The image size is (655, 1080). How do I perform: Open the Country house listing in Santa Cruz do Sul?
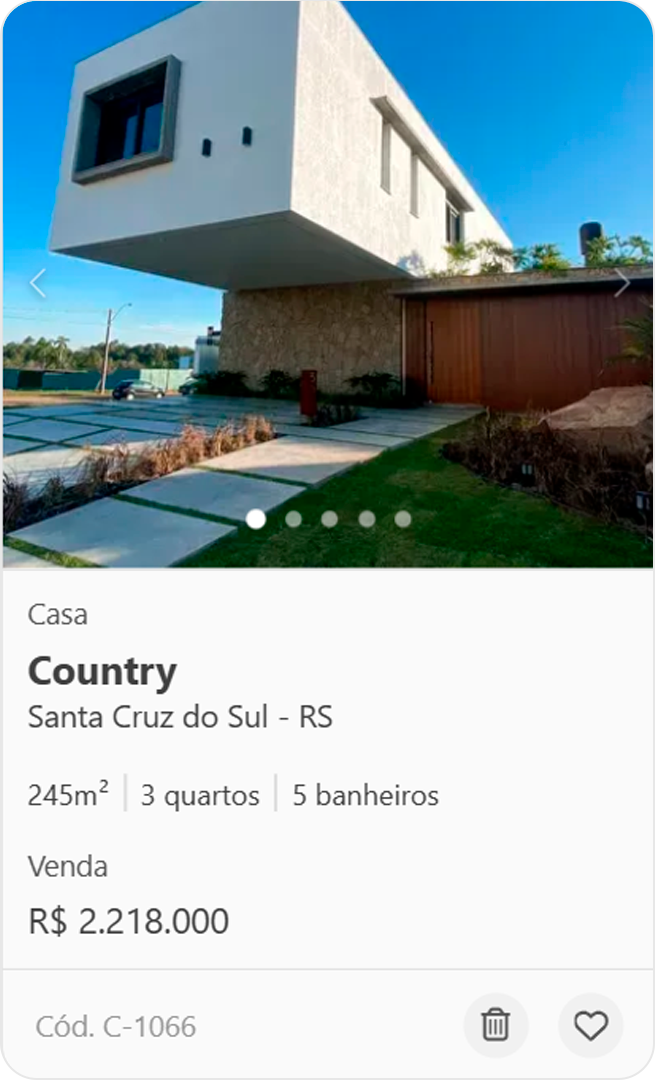point(102,672)
